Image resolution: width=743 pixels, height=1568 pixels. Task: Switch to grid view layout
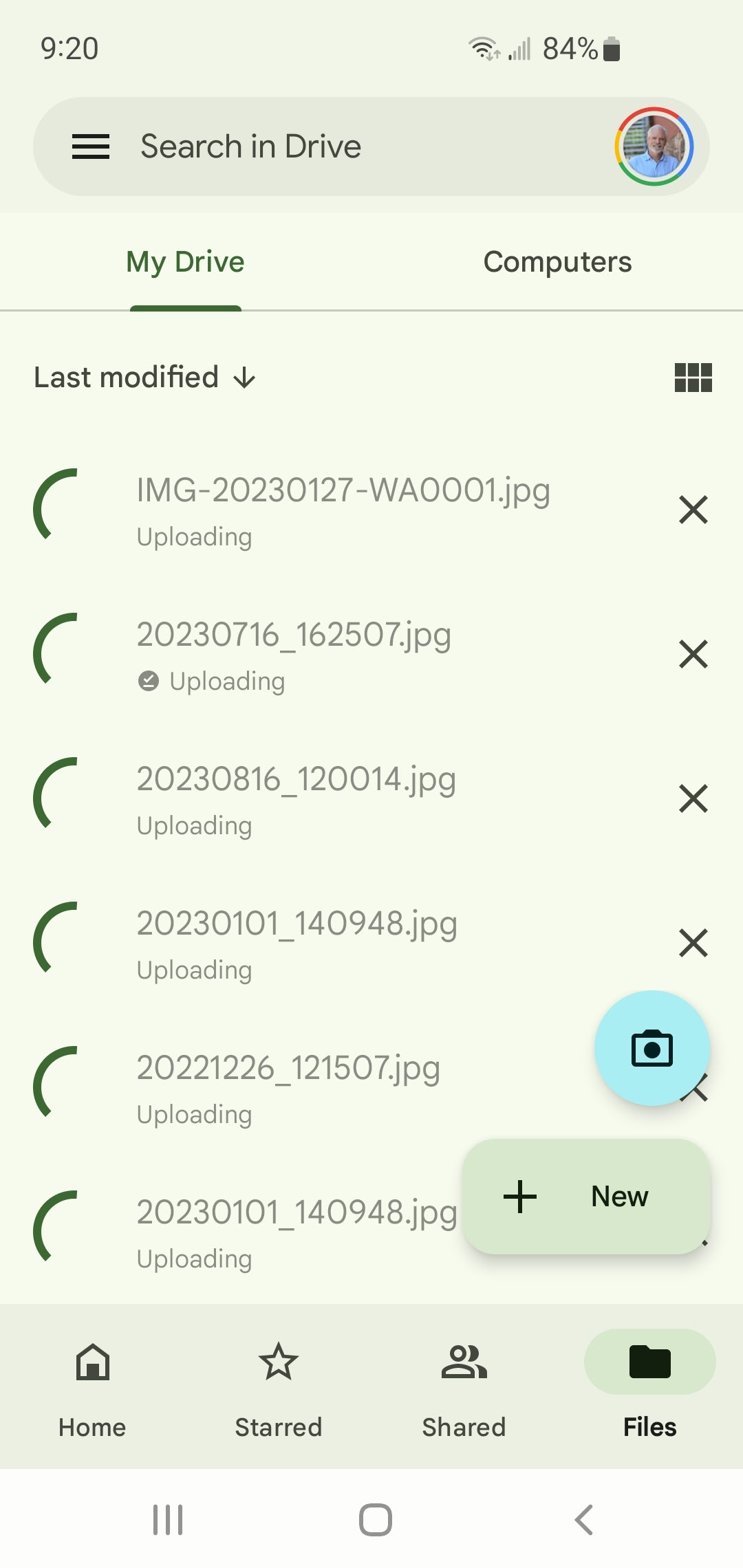693,378
